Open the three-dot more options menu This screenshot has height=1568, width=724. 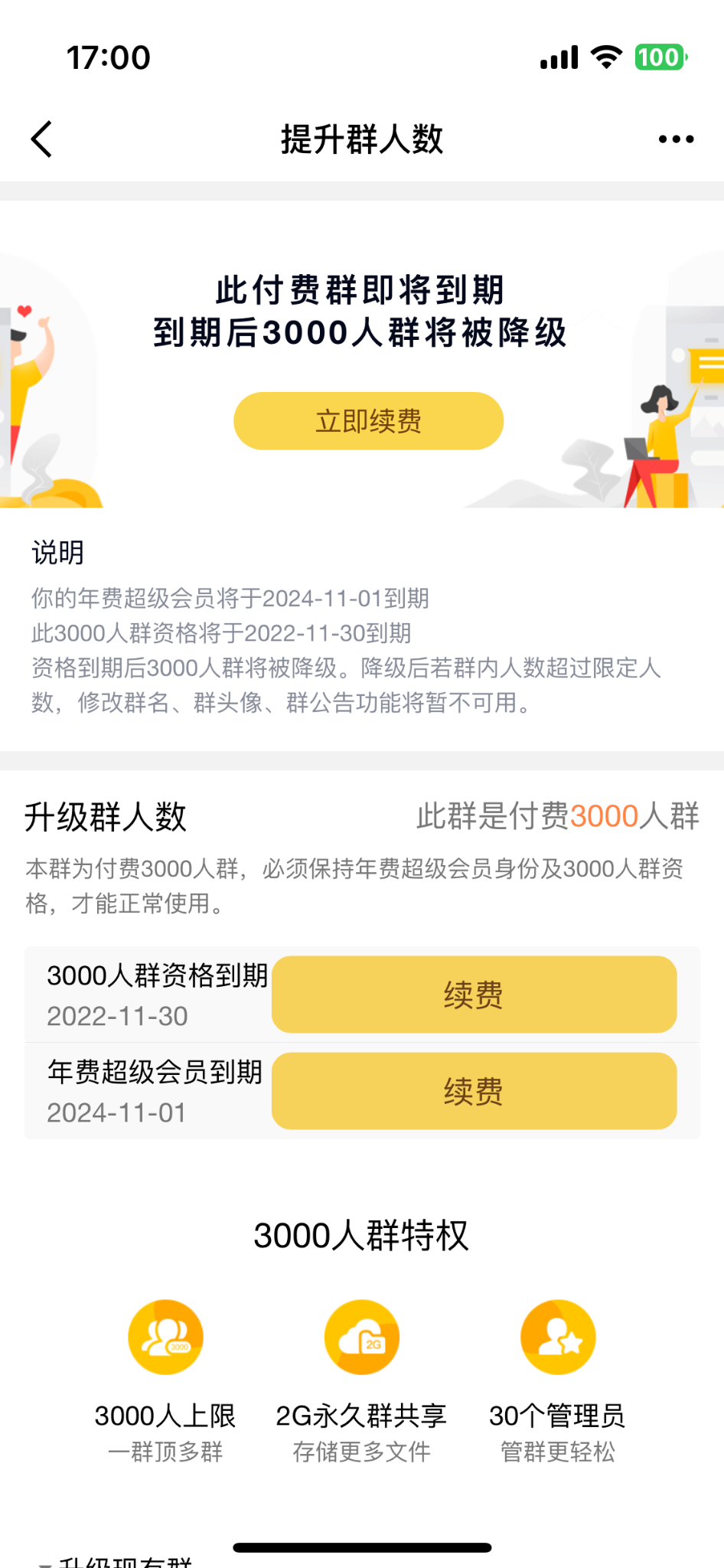tap(676, 139)
